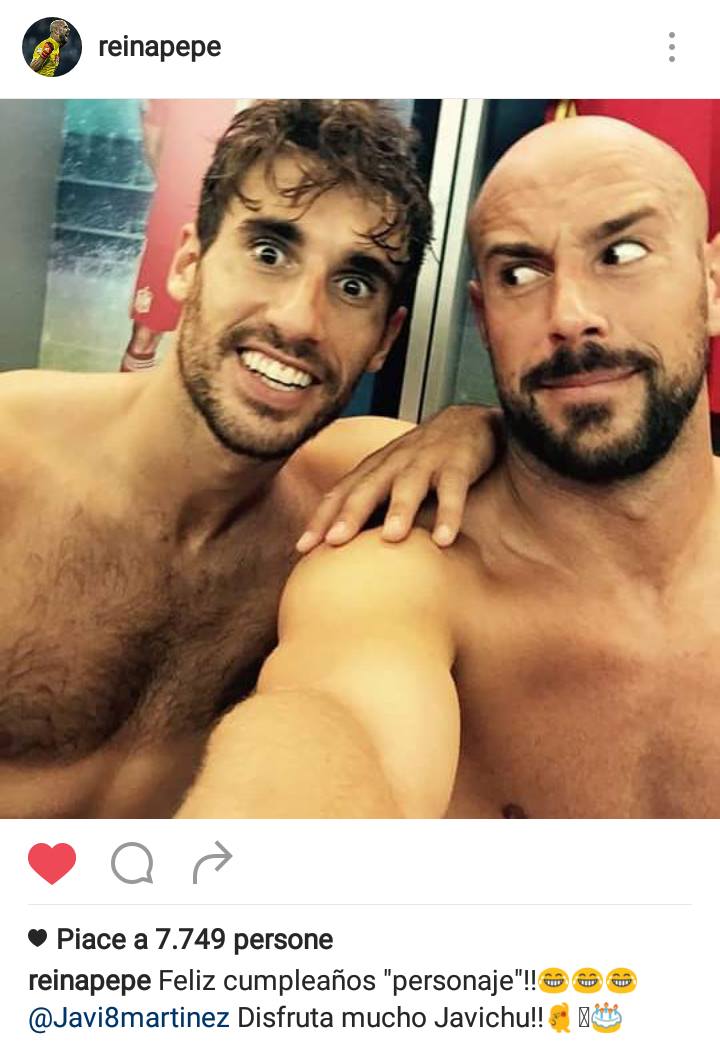The image size is (720, 1048).
Task: Unlike the post with the red heart
Action: pos(52,864)
